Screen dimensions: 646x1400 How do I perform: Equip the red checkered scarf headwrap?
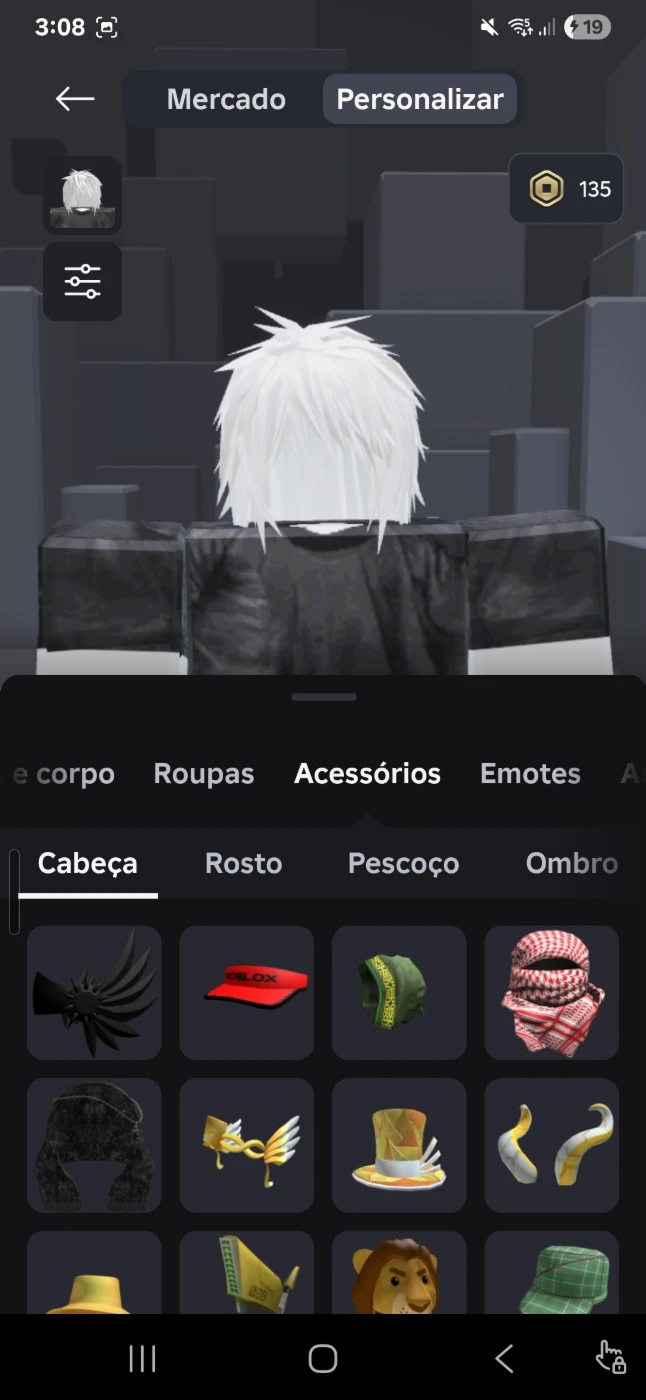[x=551, y=992]
